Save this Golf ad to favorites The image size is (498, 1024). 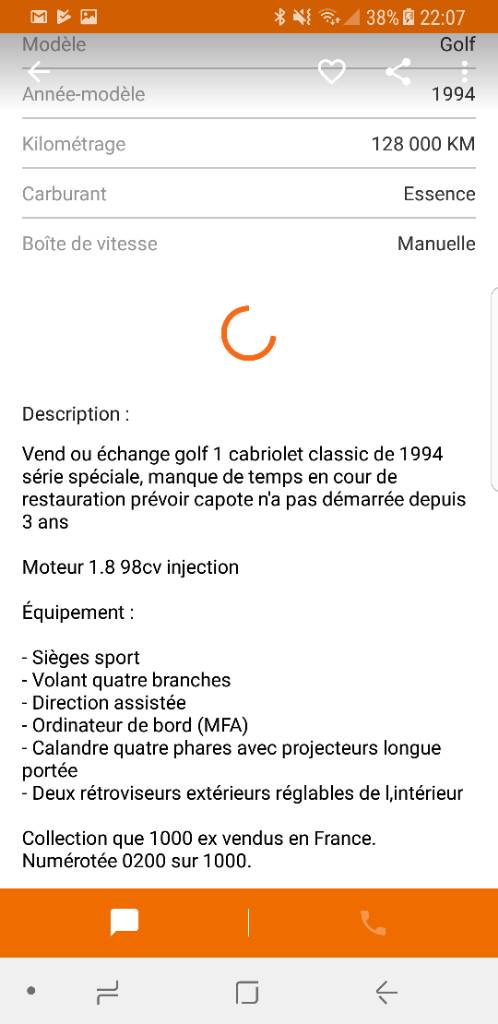(x=332, y=71)
